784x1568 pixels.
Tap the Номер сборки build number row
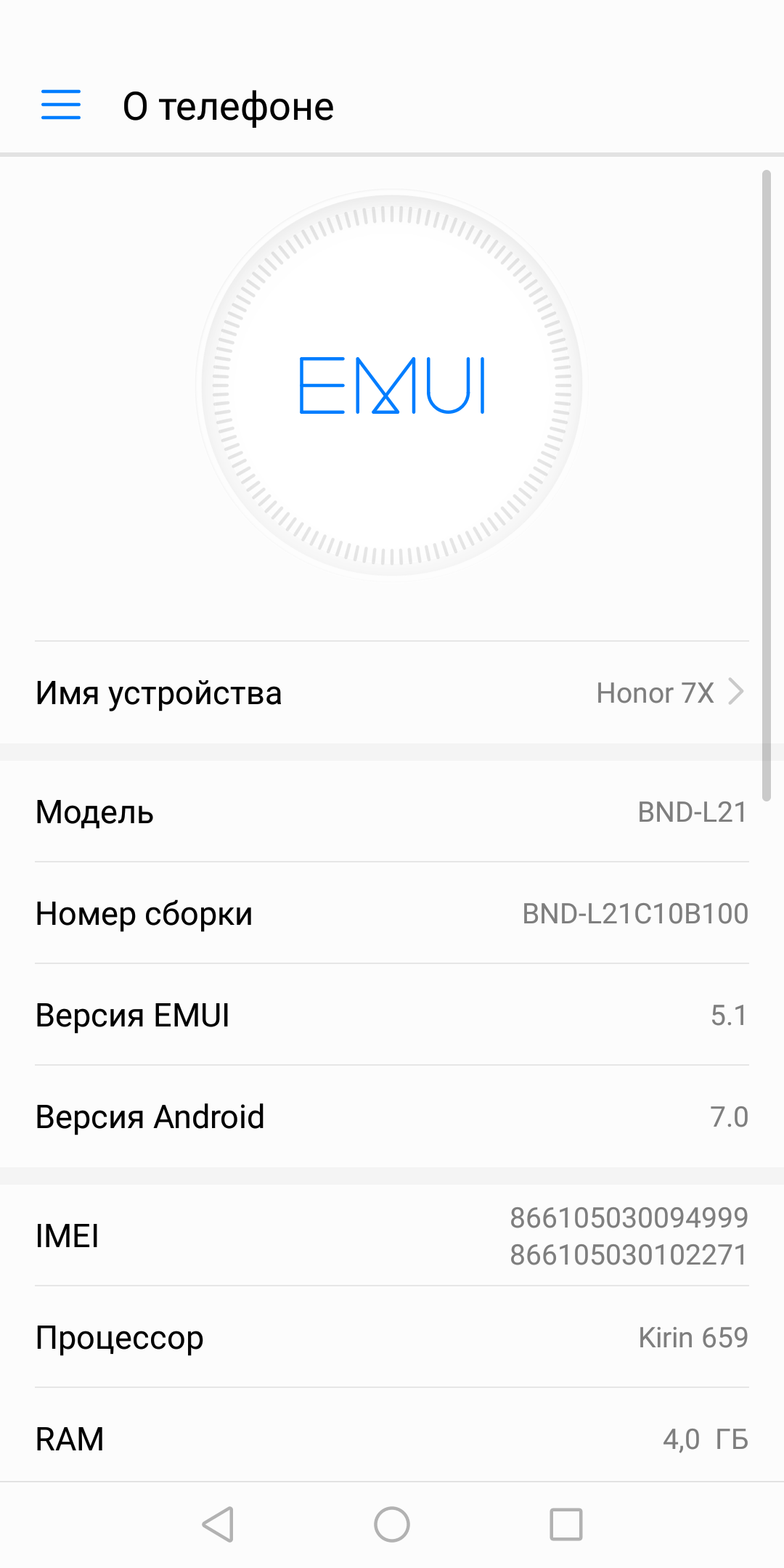pos(392,913)
